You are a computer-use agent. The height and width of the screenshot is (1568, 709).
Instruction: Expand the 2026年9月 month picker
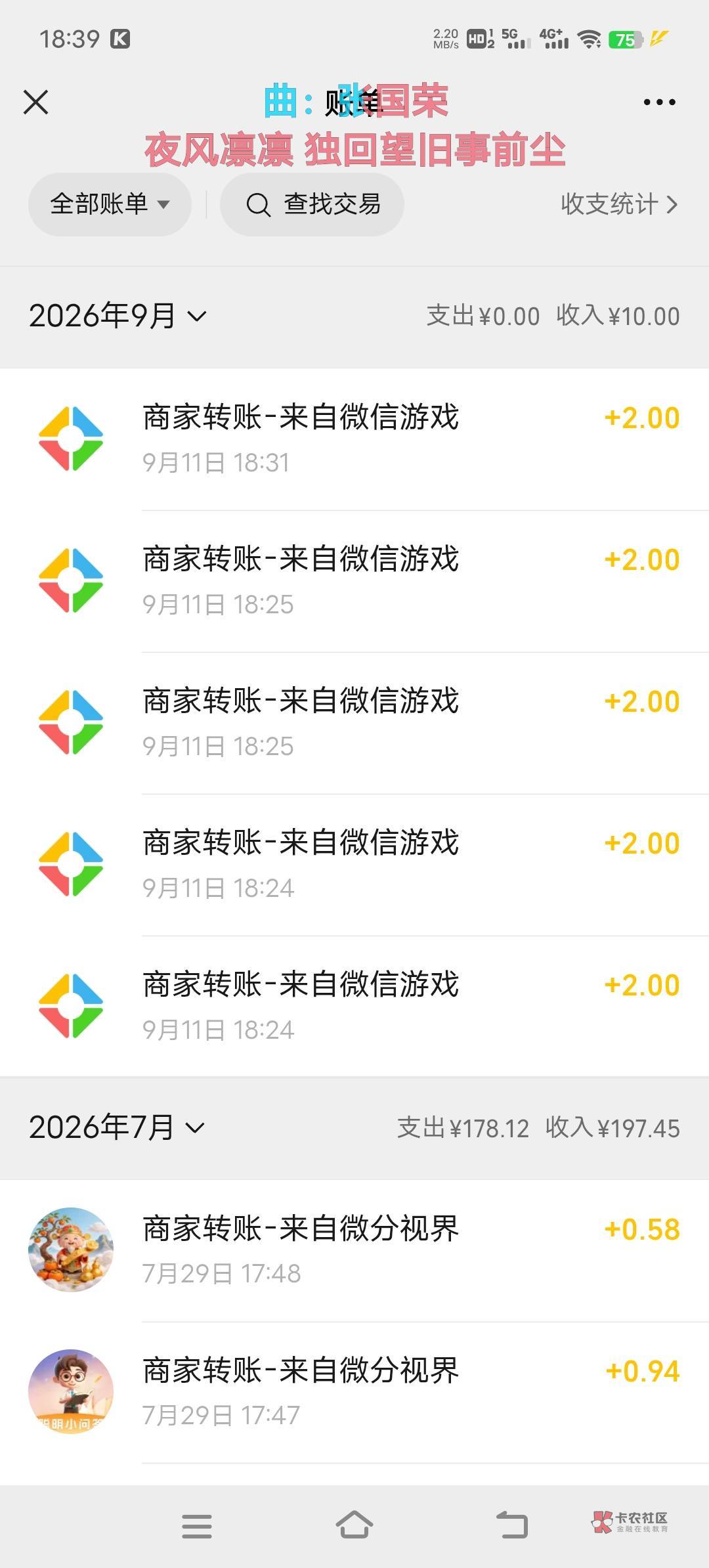[x=118, y=316]
